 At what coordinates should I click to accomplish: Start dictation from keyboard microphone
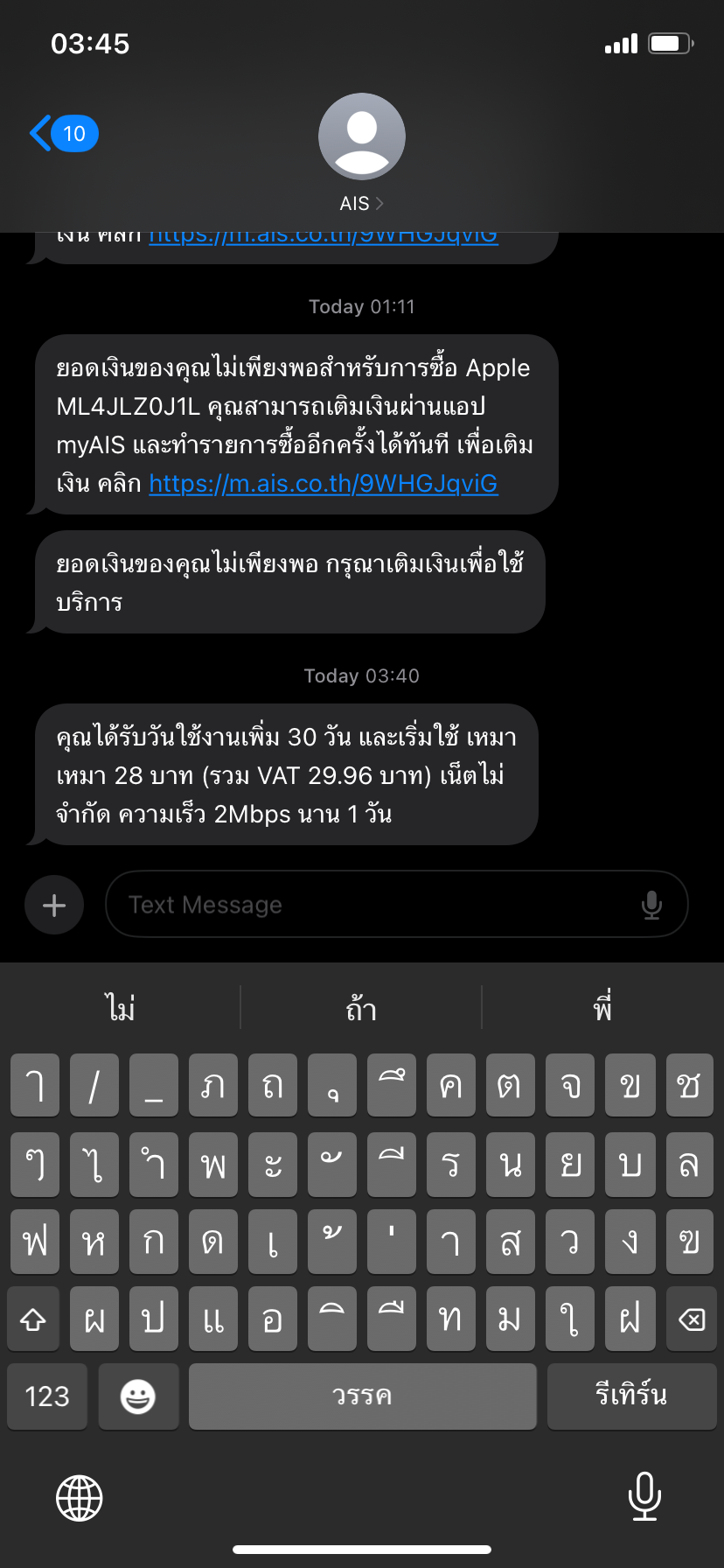(644, 1496)
